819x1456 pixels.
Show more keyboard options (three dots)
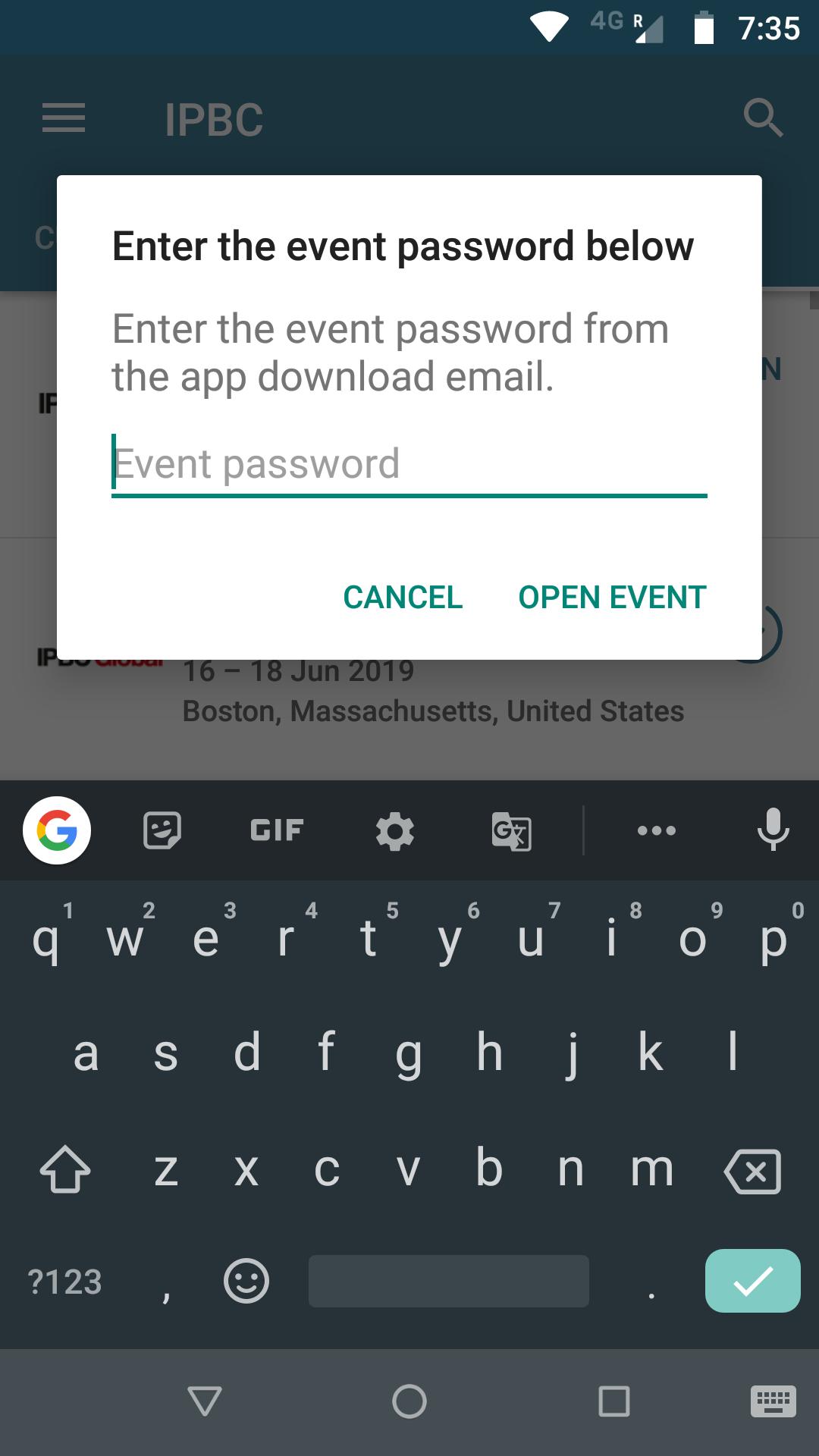click(657, 830)
